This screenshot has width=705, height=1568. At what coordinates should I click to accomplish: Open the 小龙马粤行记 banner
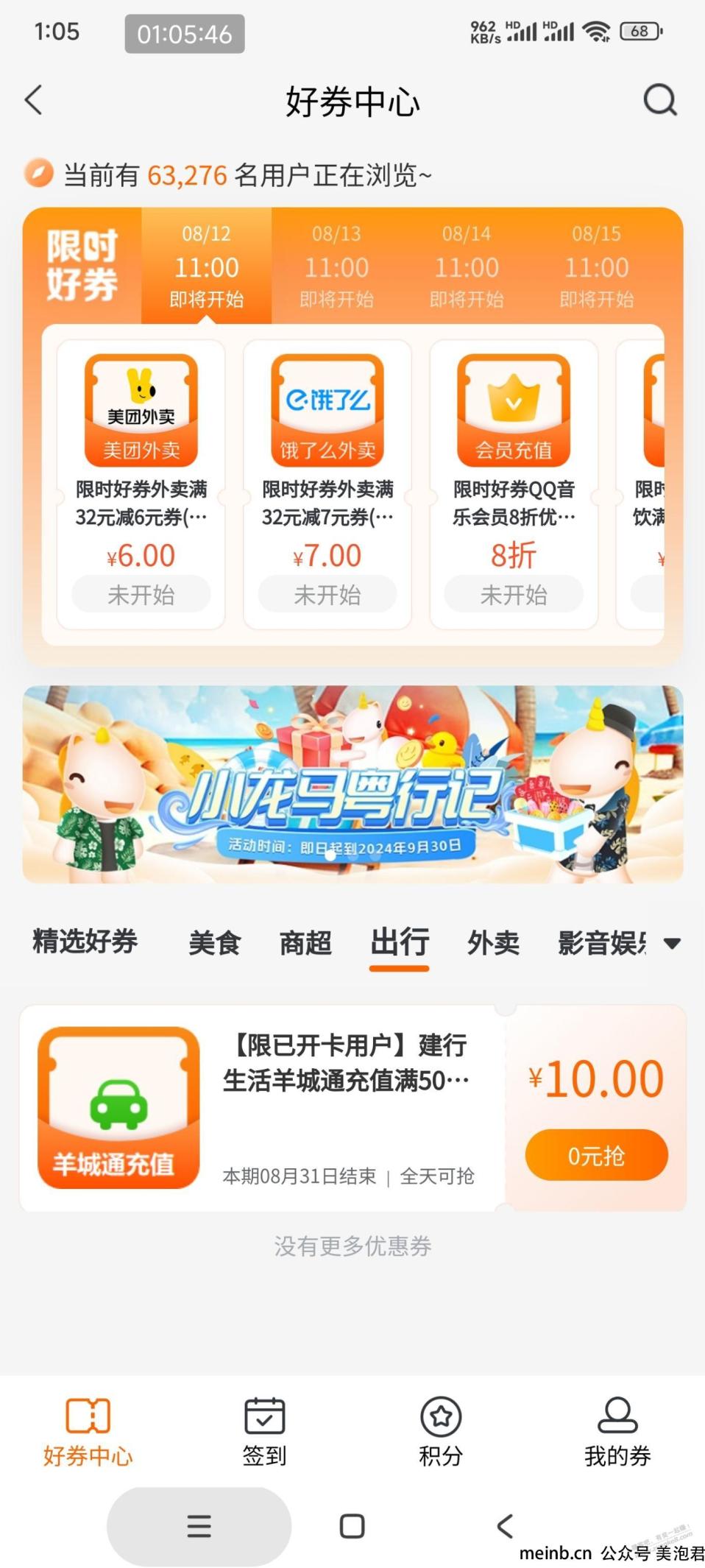352,784
